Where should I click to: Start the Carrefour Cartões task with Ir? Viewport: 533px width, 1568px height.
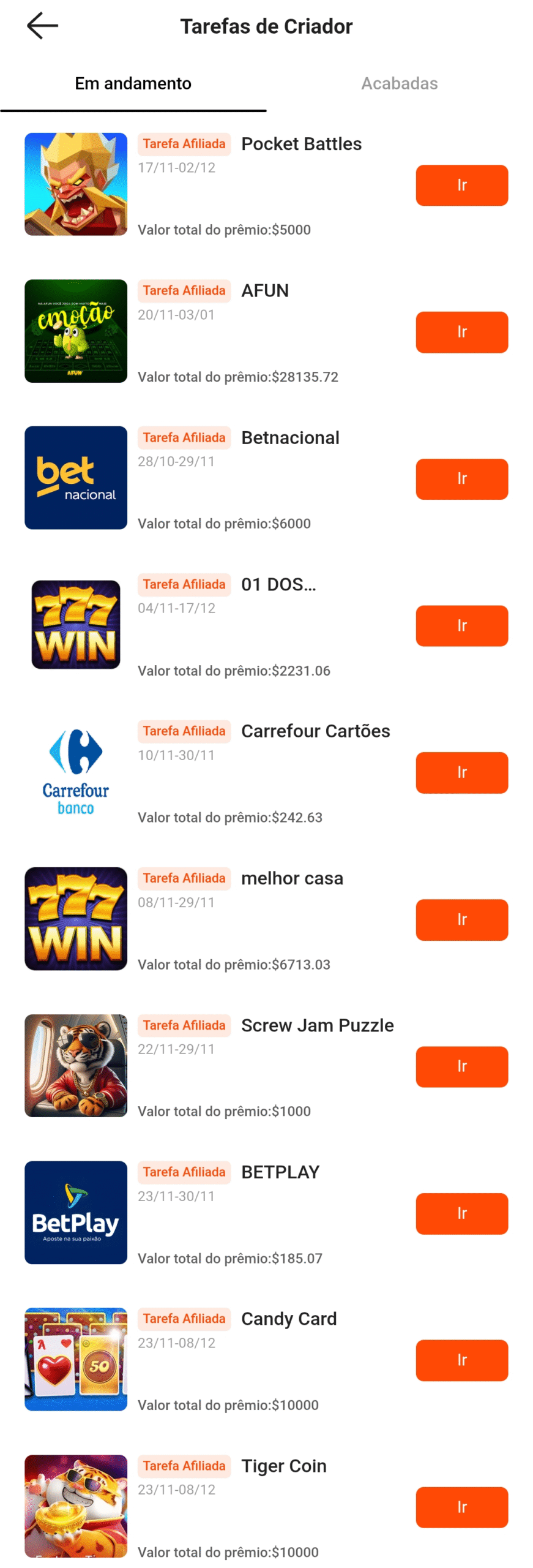pyautogui.click(x=461, y=772)
